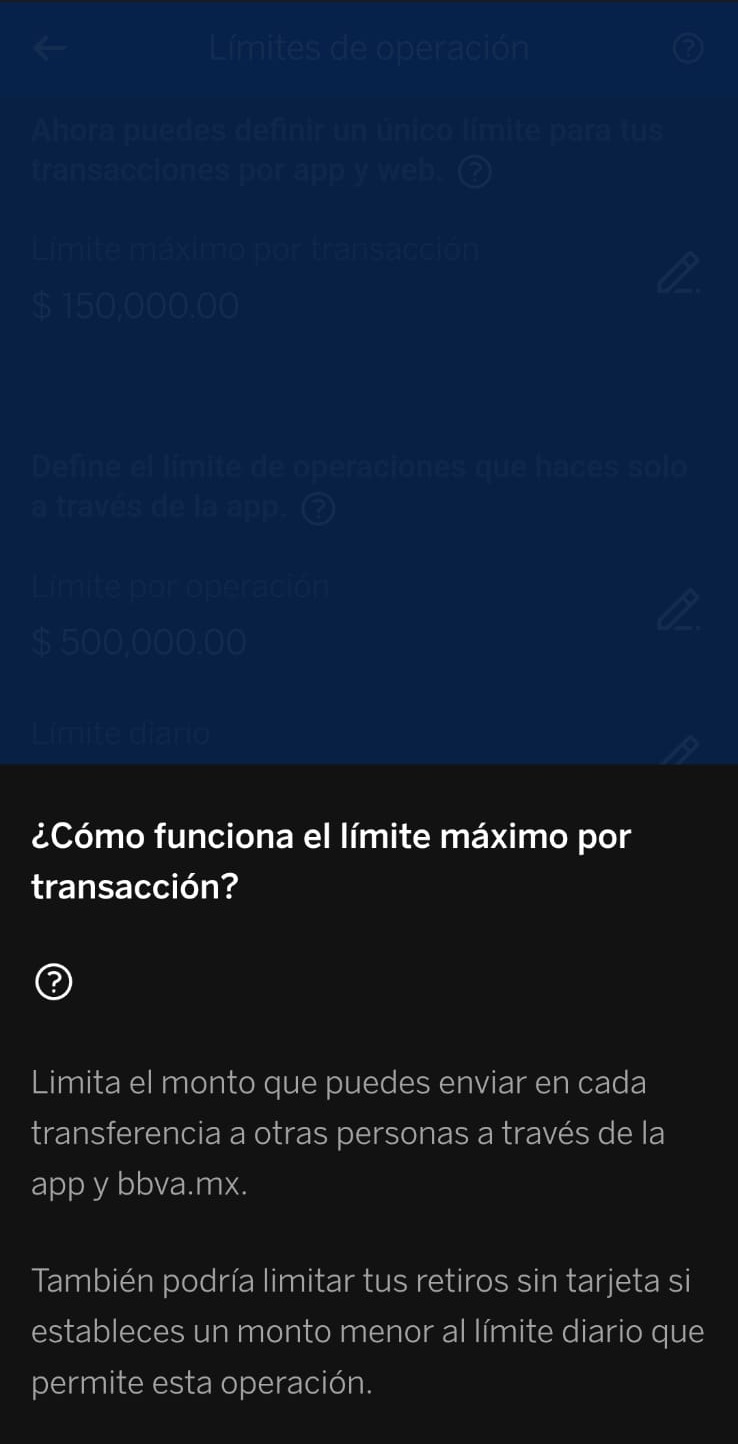This screenshot has width=738, height=1444.
Task: Edit the Límite por operación amount
Action: tap(677, 610)
